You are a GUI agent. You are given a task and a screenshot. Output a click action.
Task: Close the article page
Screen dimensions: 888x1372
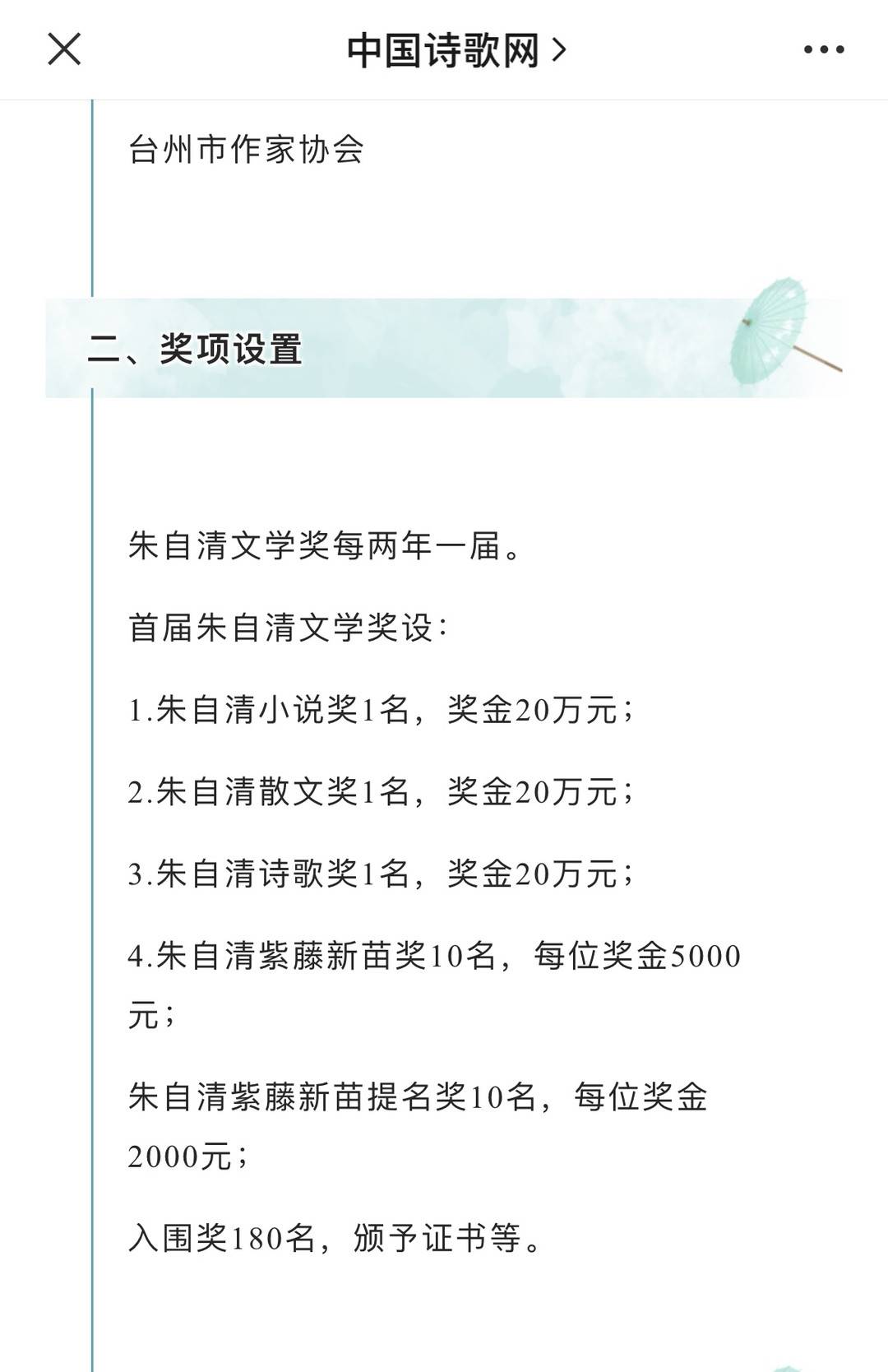pos(64,49)
